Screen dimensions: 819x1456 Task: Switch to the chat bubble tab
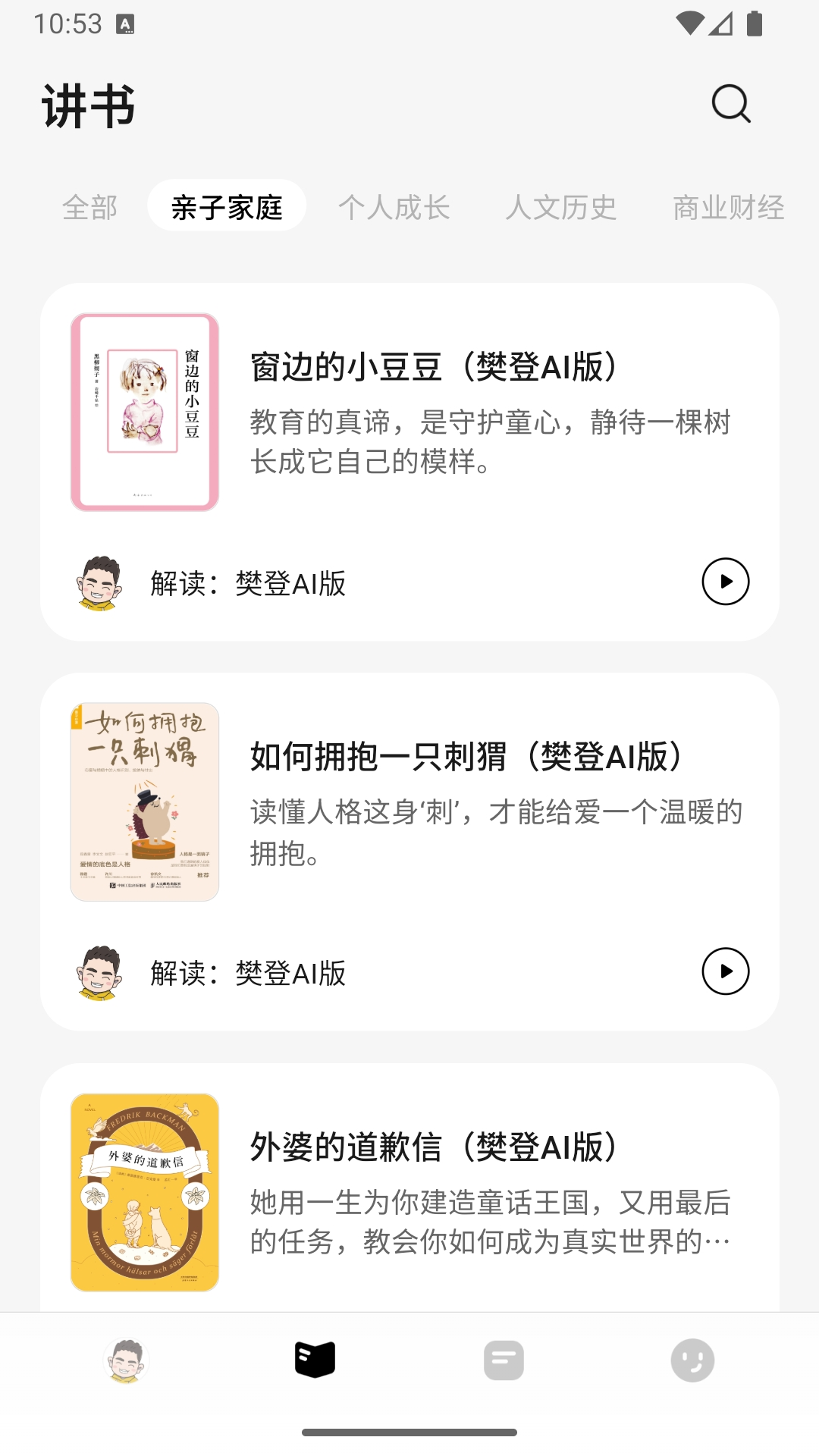coord(504,1360)
